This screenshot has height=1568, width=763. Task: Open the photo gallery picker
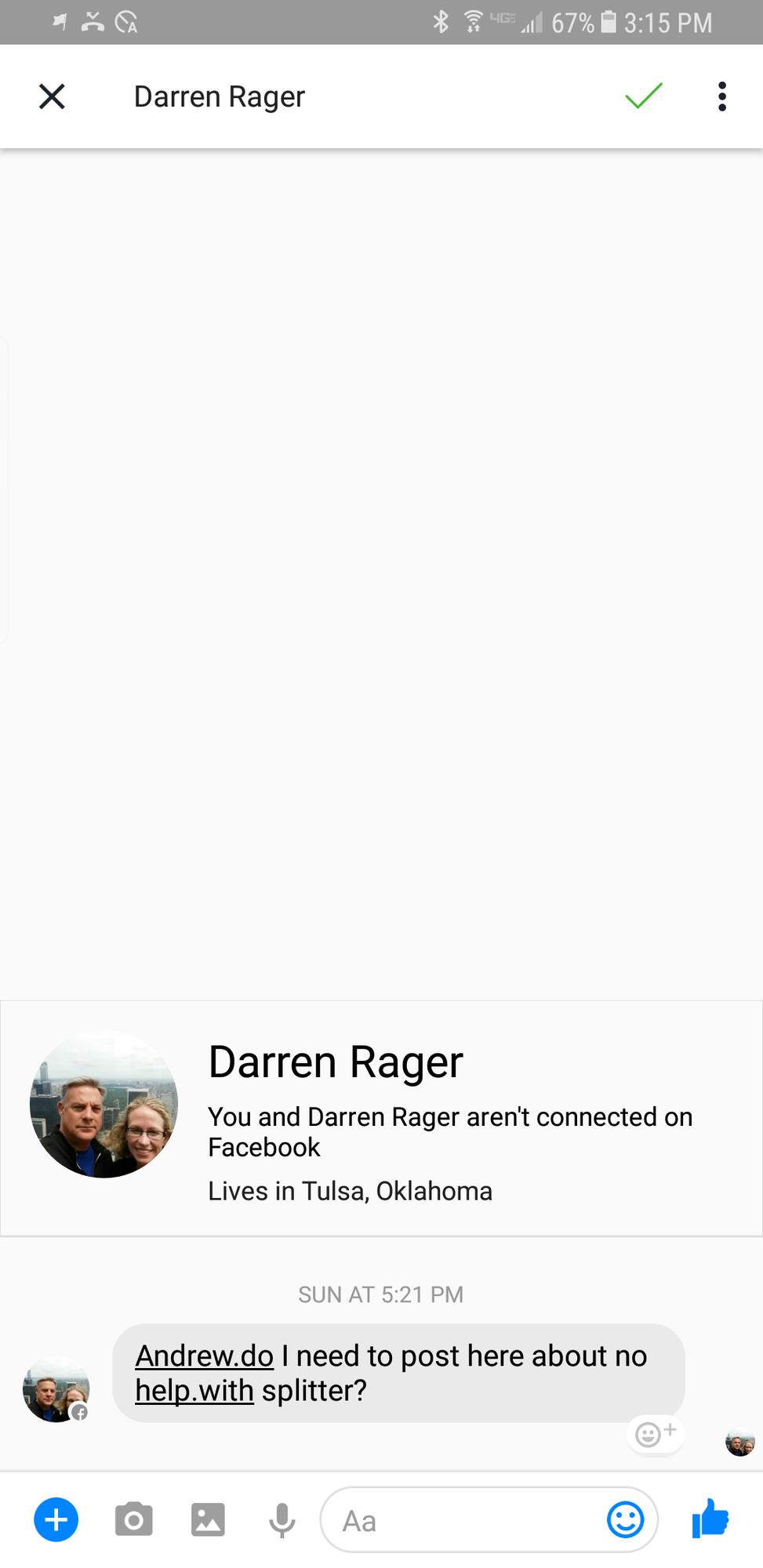(208, 1519)
